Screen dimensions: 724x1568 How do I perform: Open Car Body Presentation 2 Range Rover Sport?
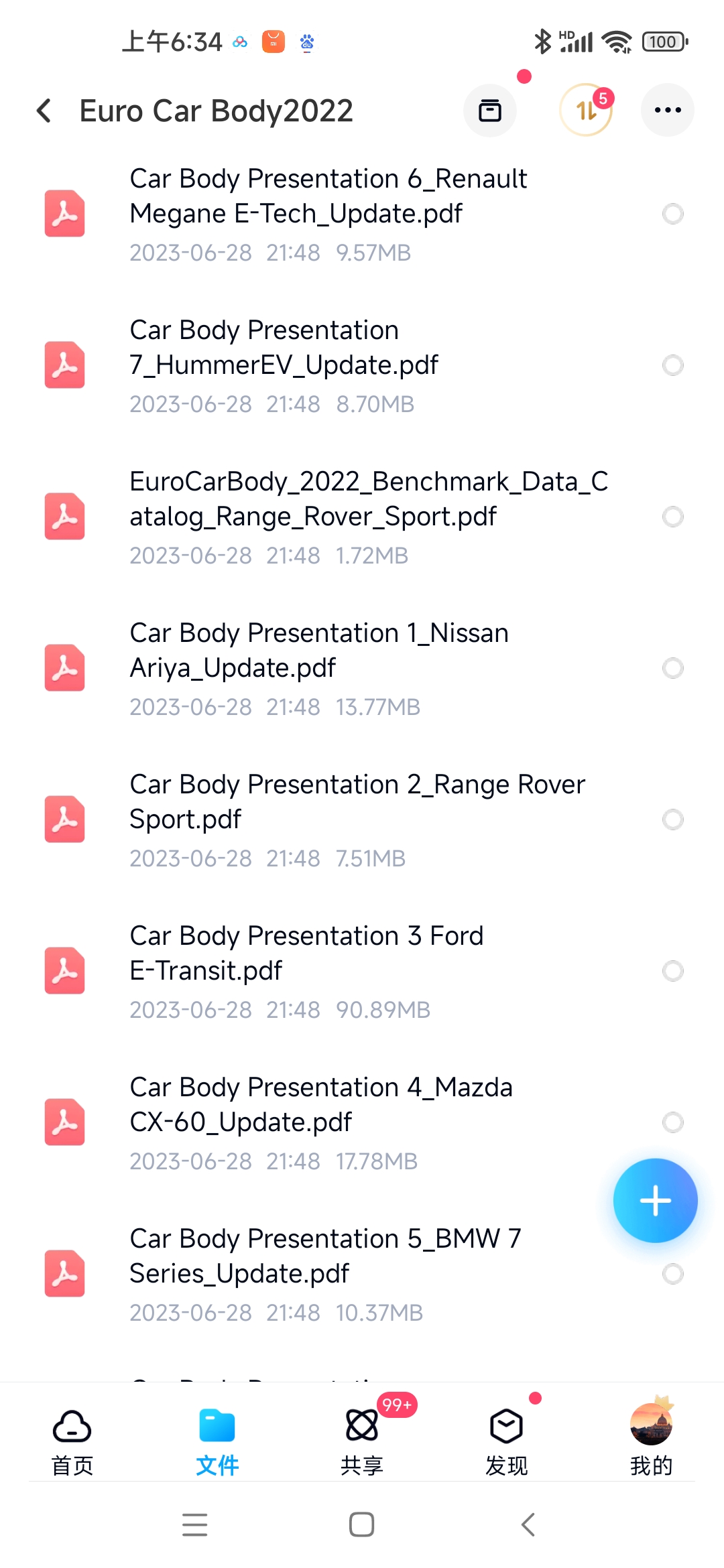[x=362, y=820]
